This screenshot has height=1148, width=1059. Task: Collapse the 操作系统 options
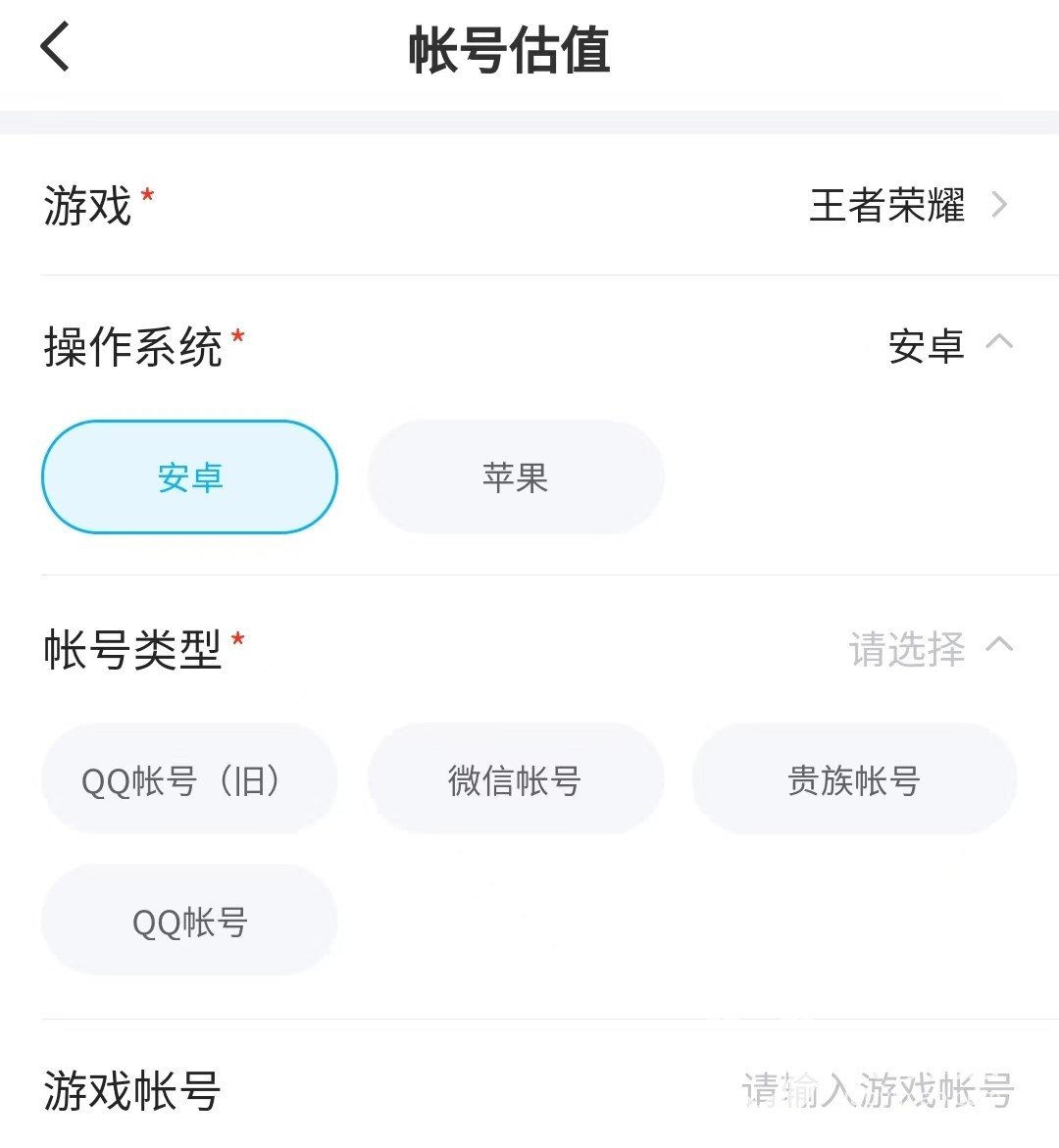click(998, 343)
